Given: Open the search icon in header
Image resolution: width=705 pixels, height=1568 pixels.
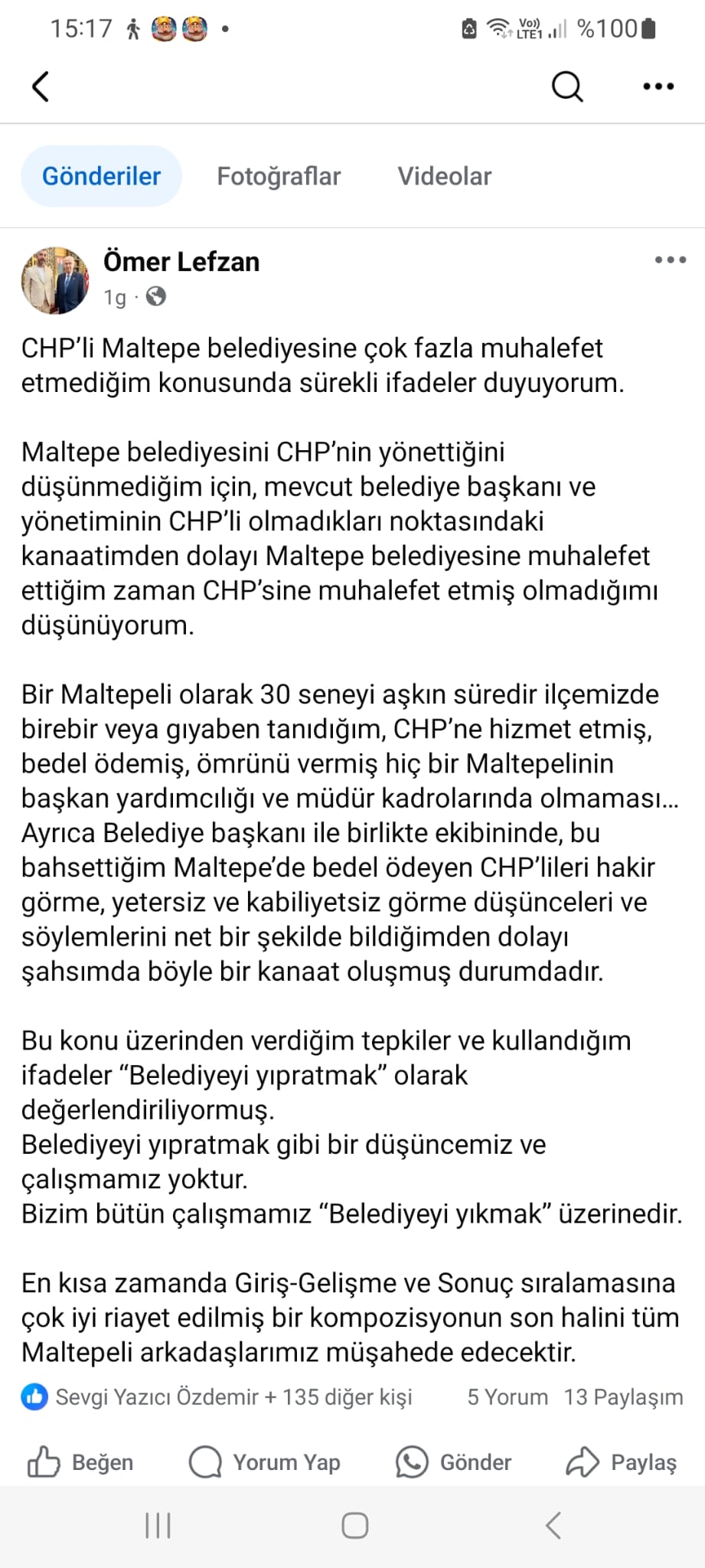Looking at the screenshot, I should point(567,87).
